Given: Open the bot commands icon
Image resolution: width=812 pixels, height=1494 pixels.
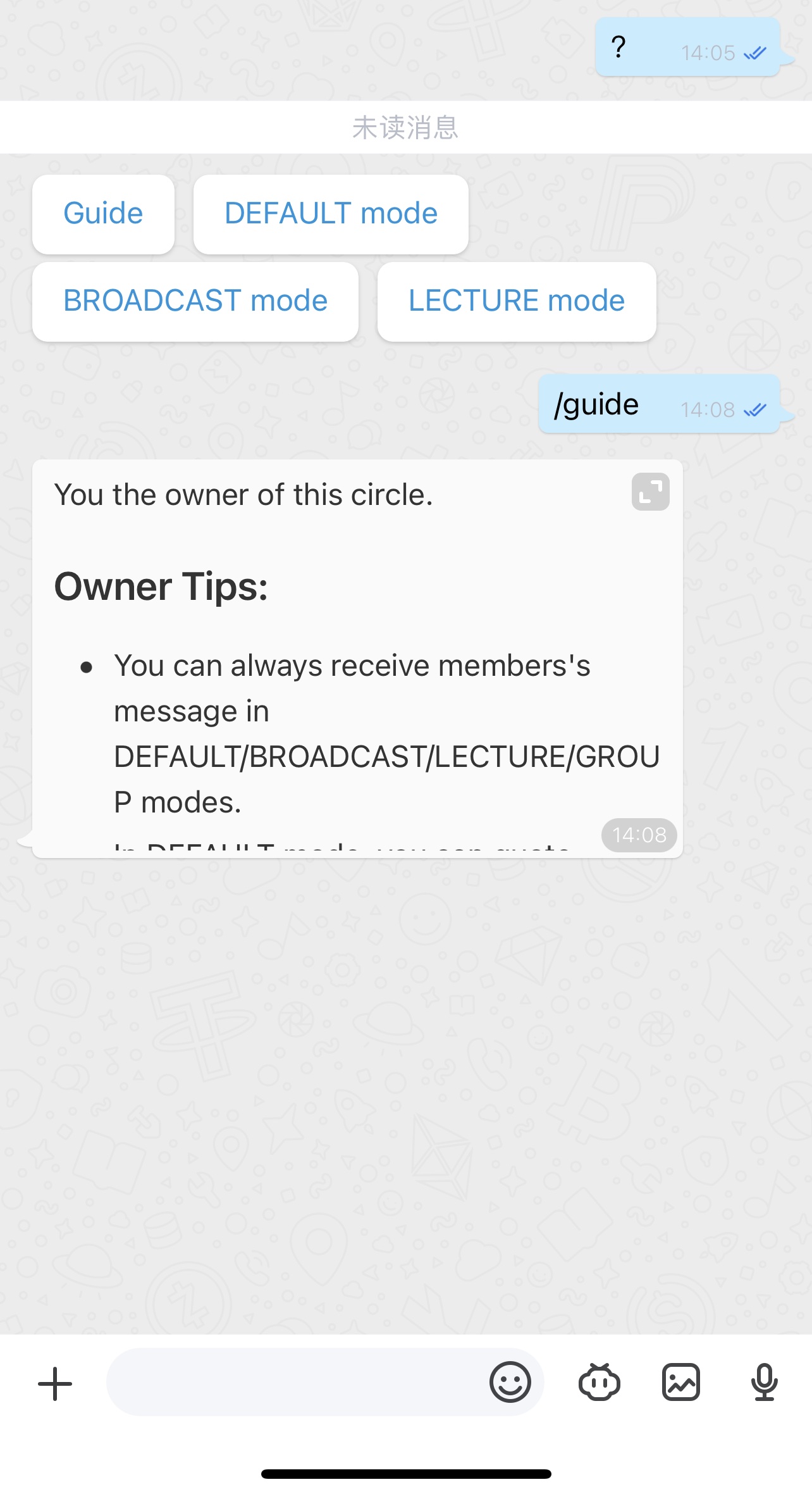Looking at the screenshot, I should 599,1382.
